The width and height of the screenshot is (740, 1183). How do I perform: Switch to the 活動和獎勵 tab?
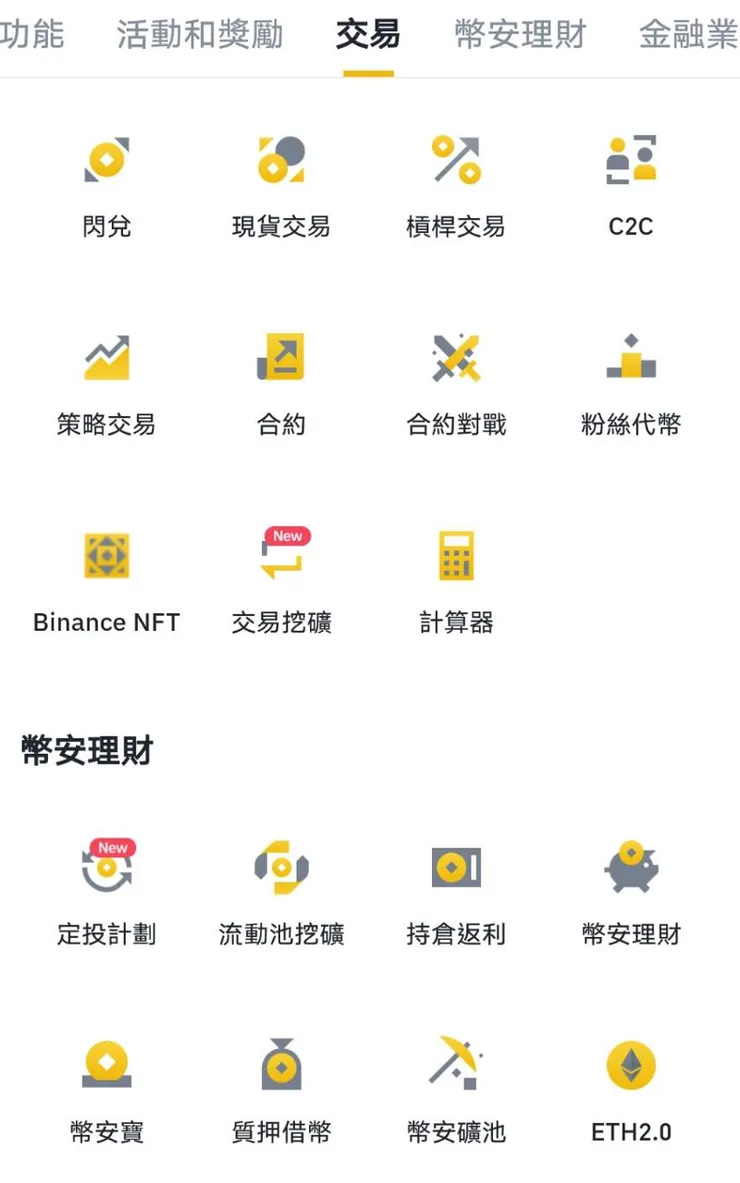(198, 35)
